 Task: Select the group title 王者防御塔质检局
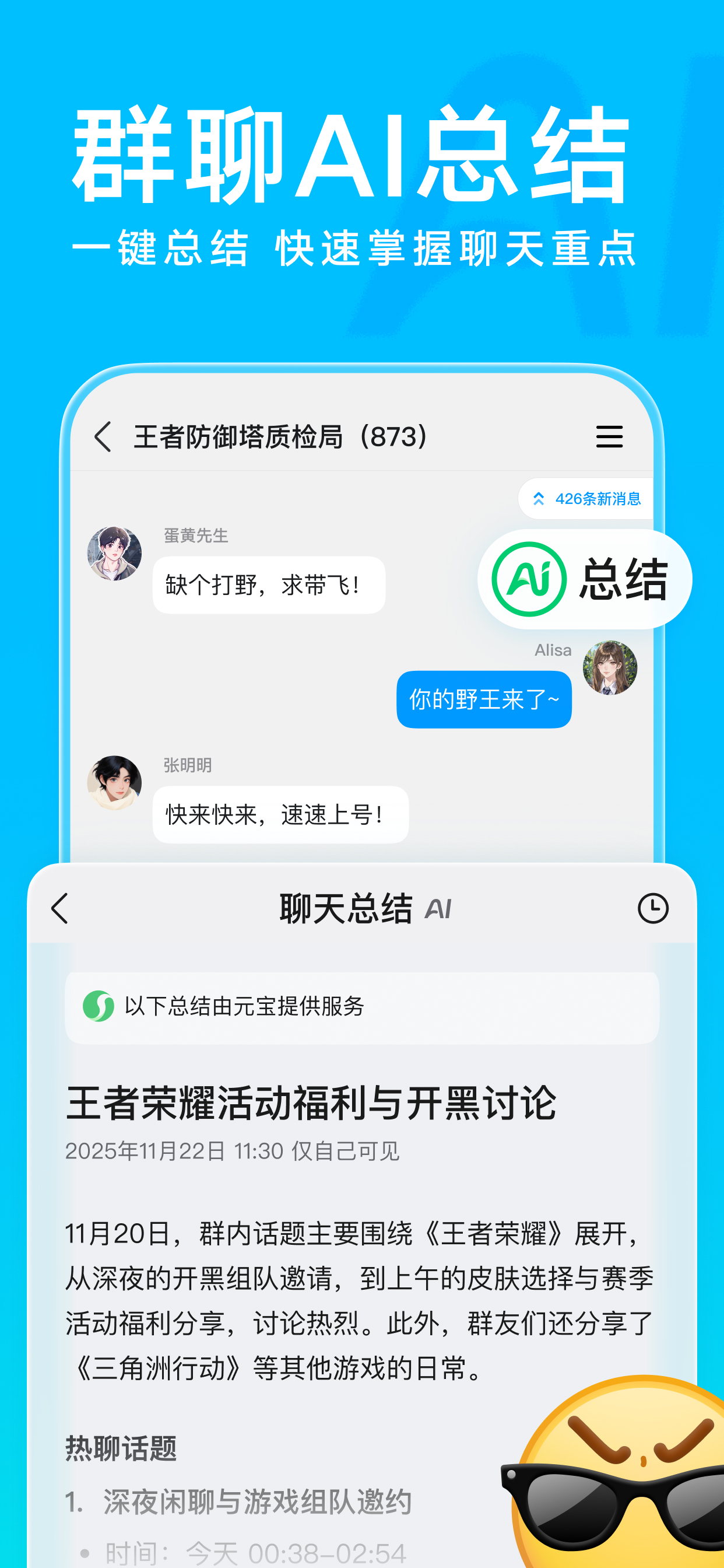pos(280,437)
